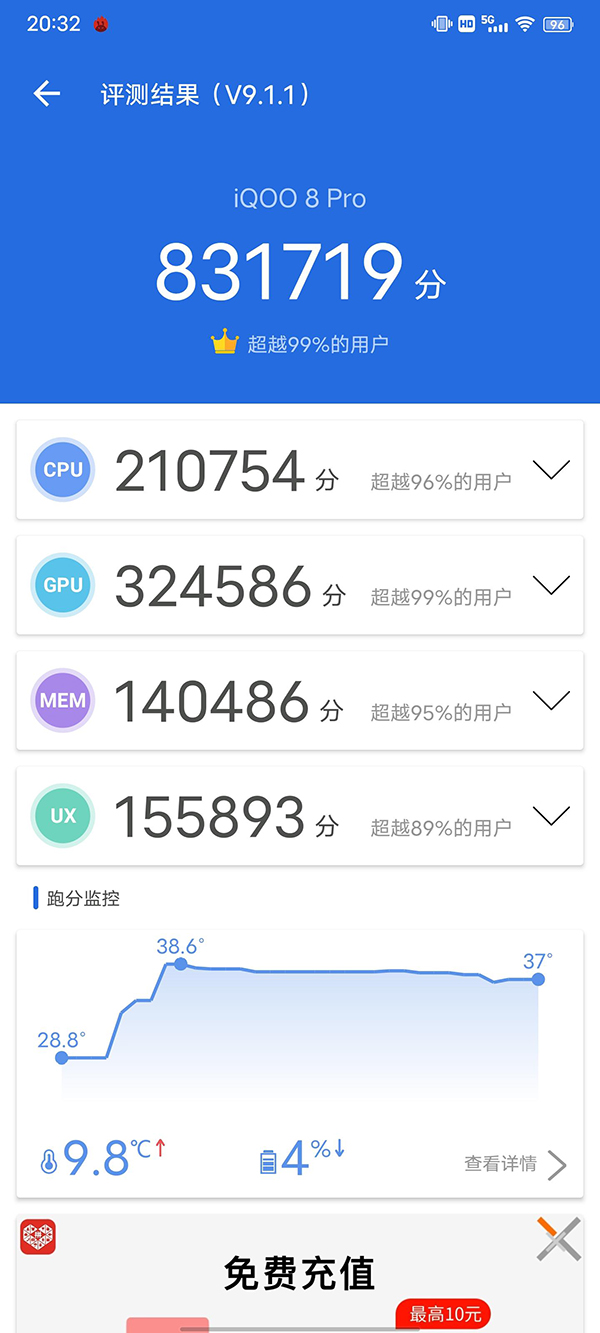This screenshot has height=1333, width=600.
Task: Expand the GPU score breakdown
Action: point(551,585)
